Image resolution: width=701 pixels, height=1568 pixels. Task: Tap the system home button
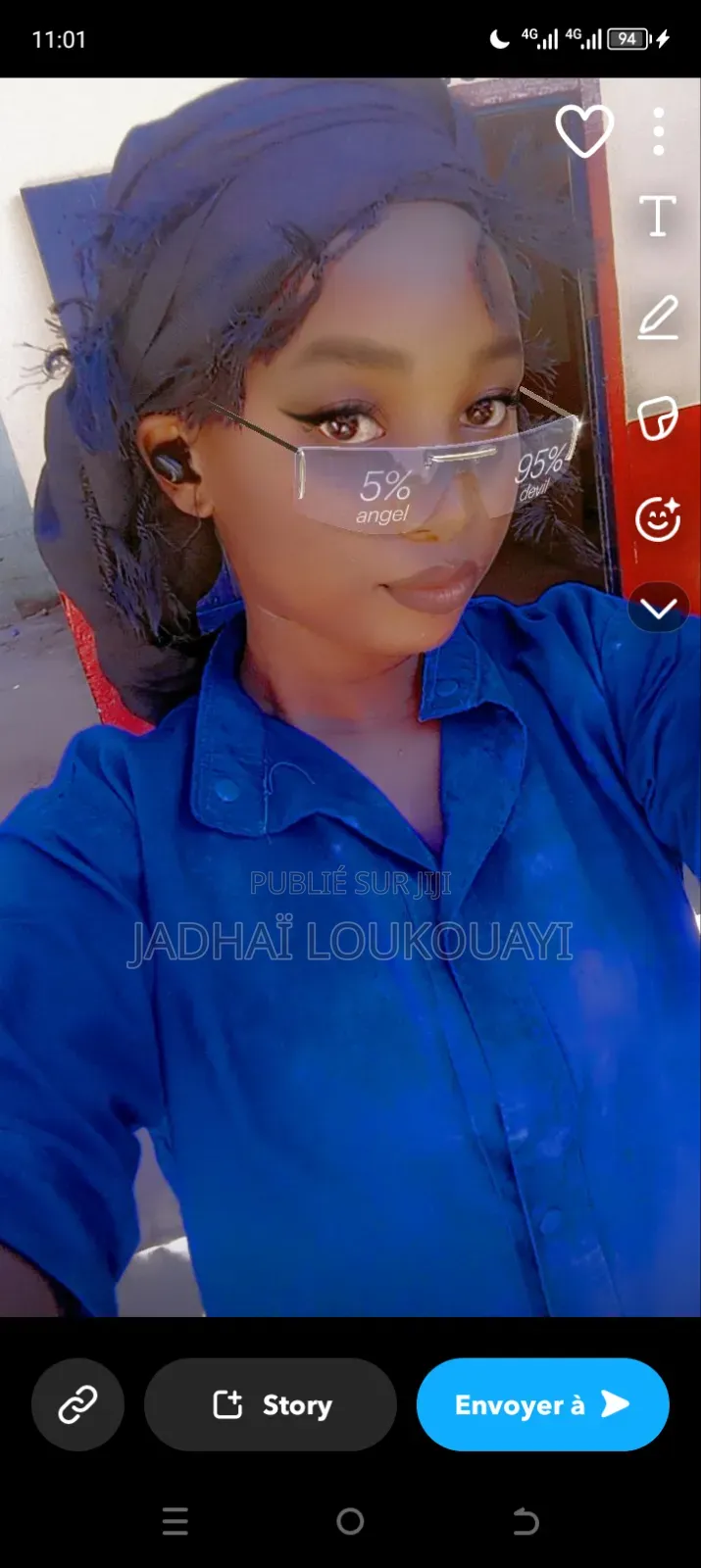pos(350,1521)
